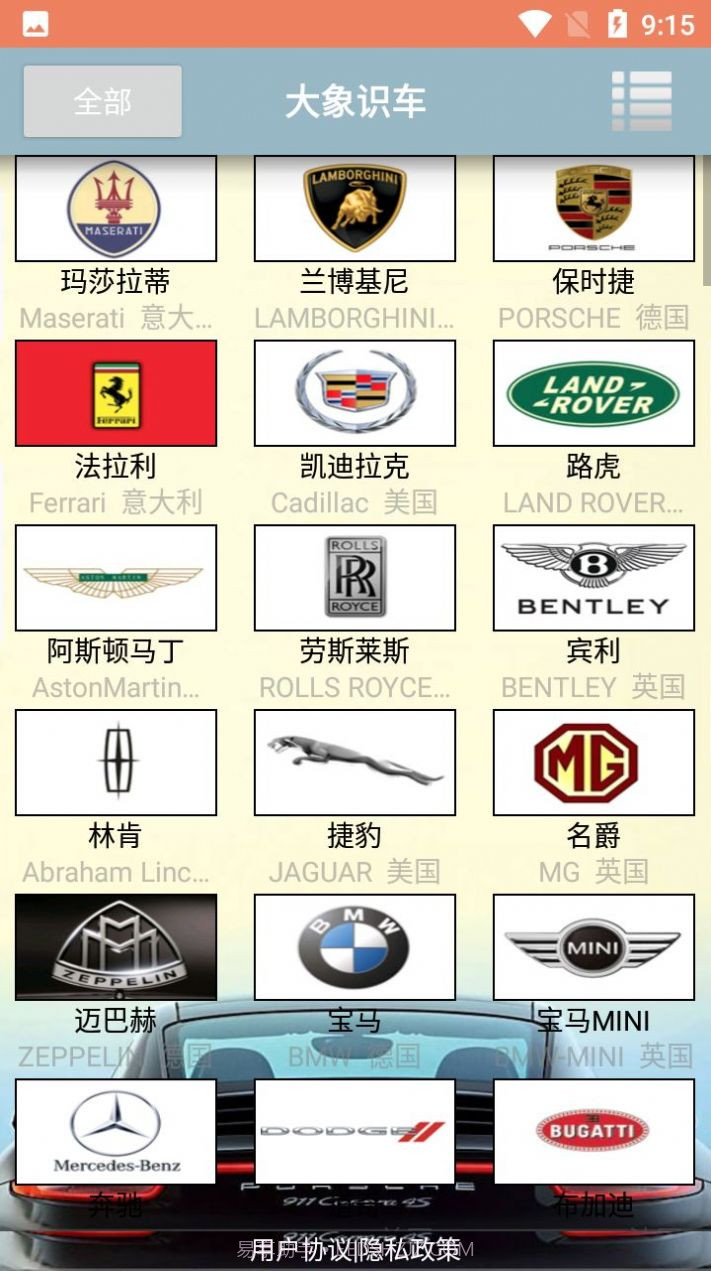Viewport: 711px width, 1271px height.
Task: Select 阿斯顿马丁 Aston Martin
Action: 115,578
